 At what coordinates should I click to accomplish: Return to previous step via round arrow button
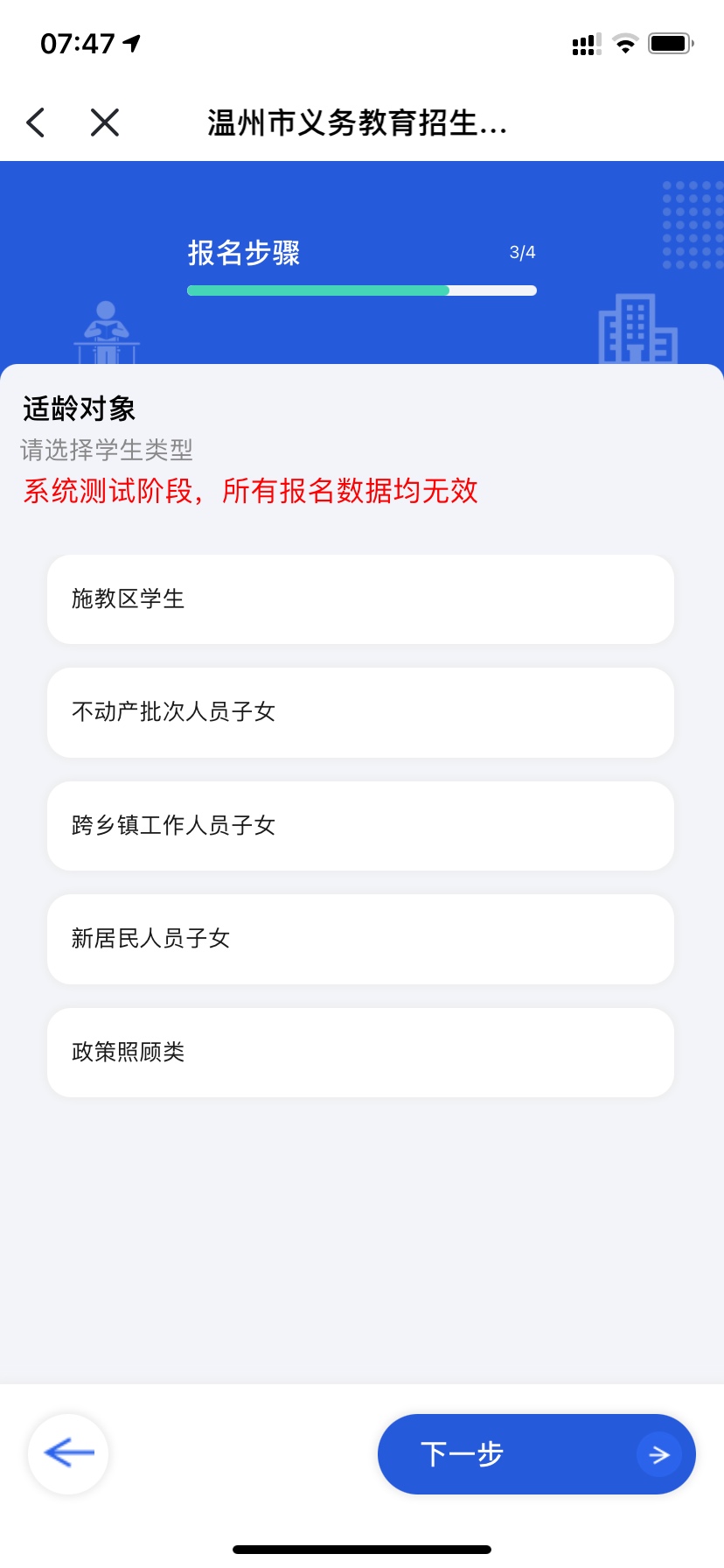point(68,1454)
